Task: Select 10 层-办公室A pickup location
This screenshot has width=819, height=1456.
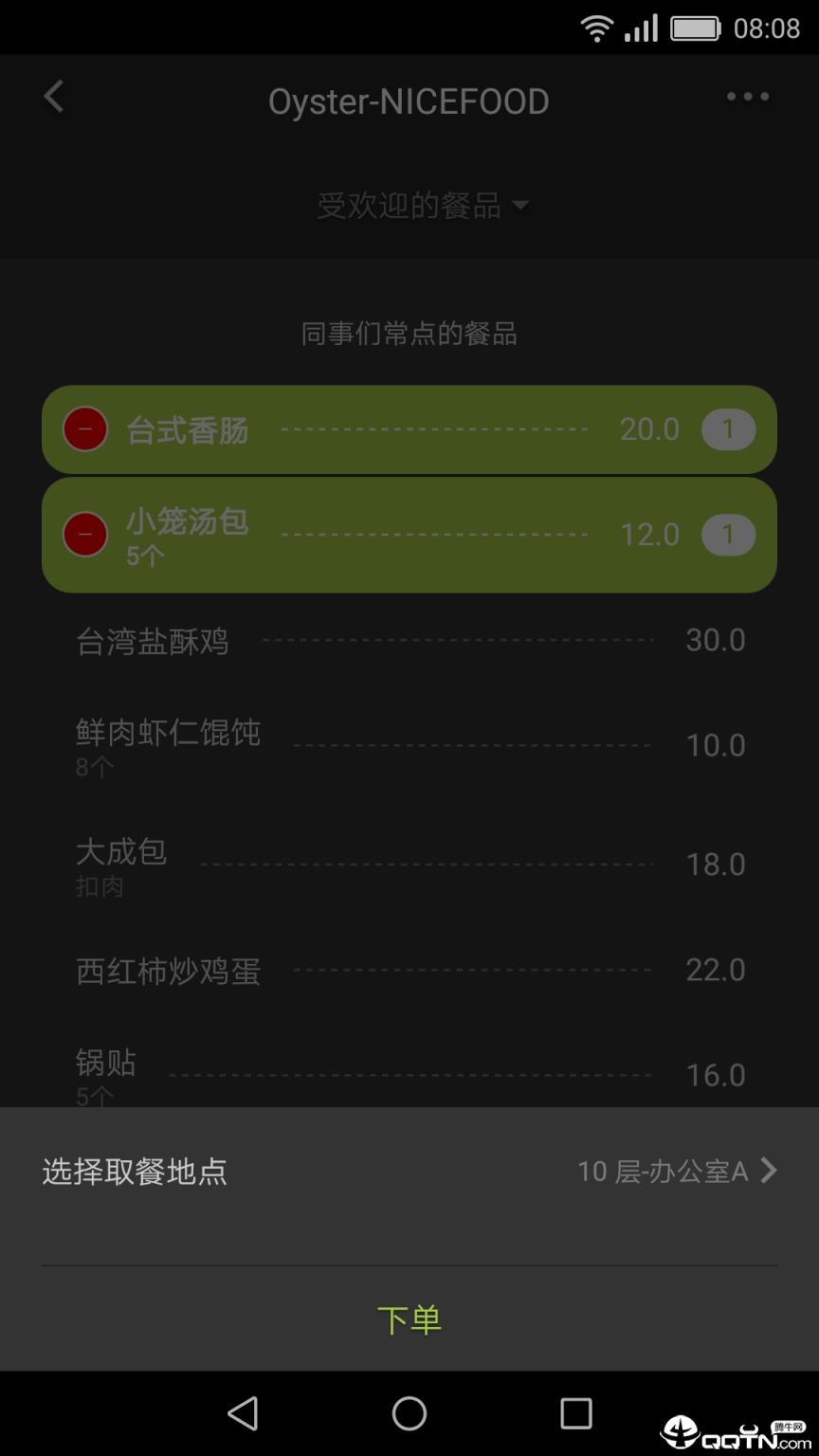Action: click(664, 1173)
